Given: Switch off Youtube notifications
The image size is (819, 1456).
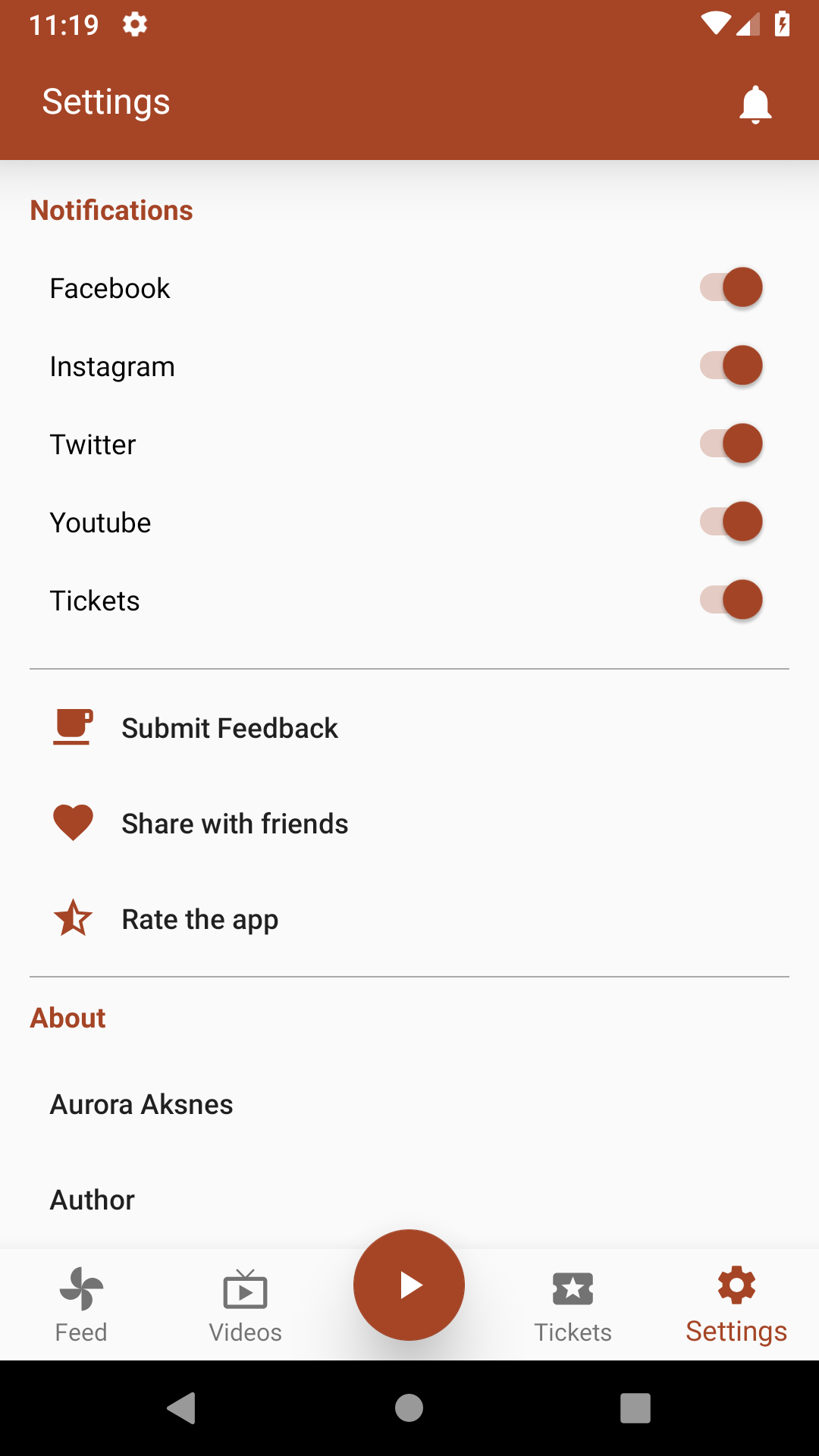Looking at the screenshot, I should [x=731, y=522].
